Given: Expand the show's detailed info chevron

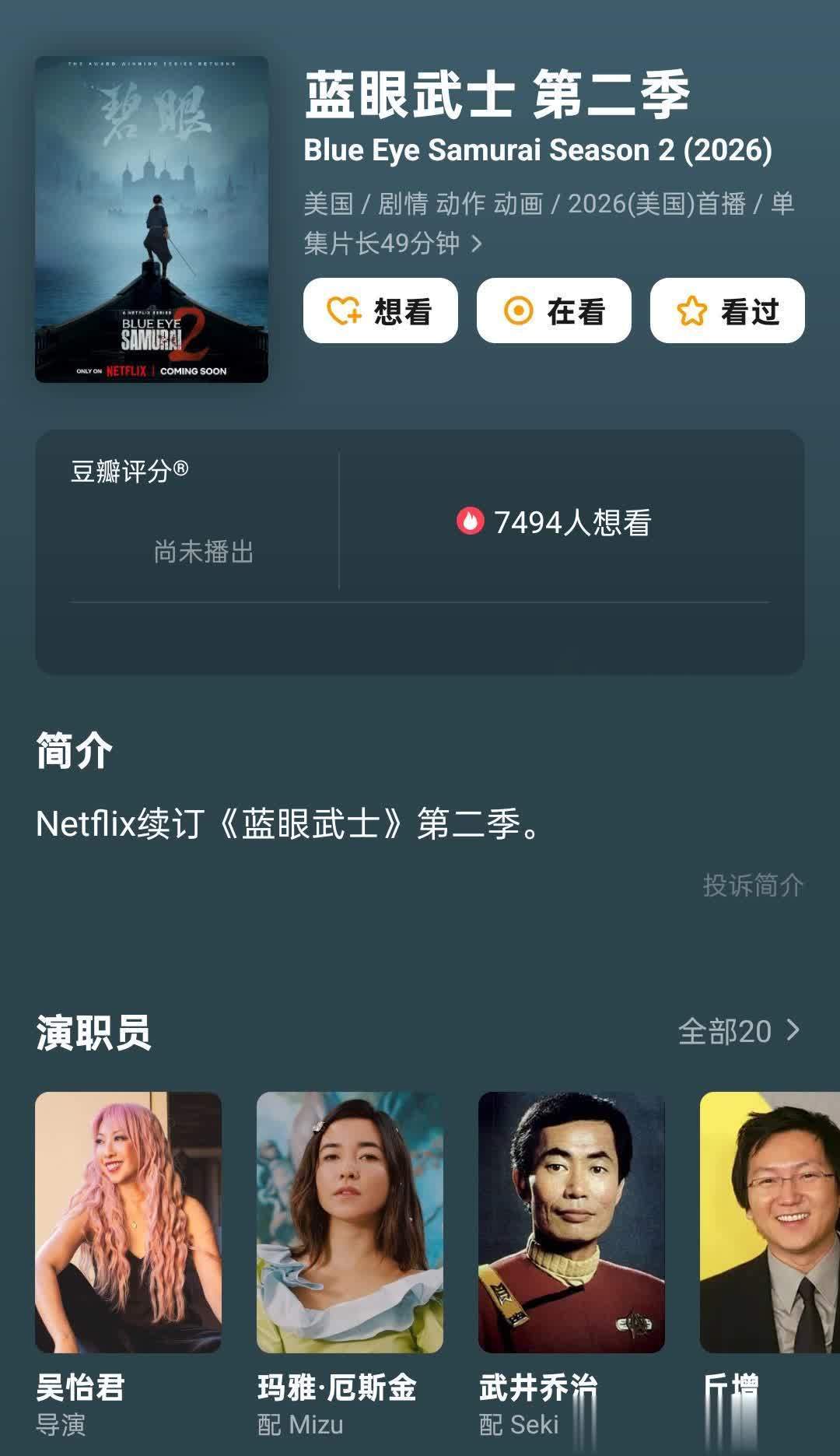Looking at the screenshot, I should pos(477,244).
